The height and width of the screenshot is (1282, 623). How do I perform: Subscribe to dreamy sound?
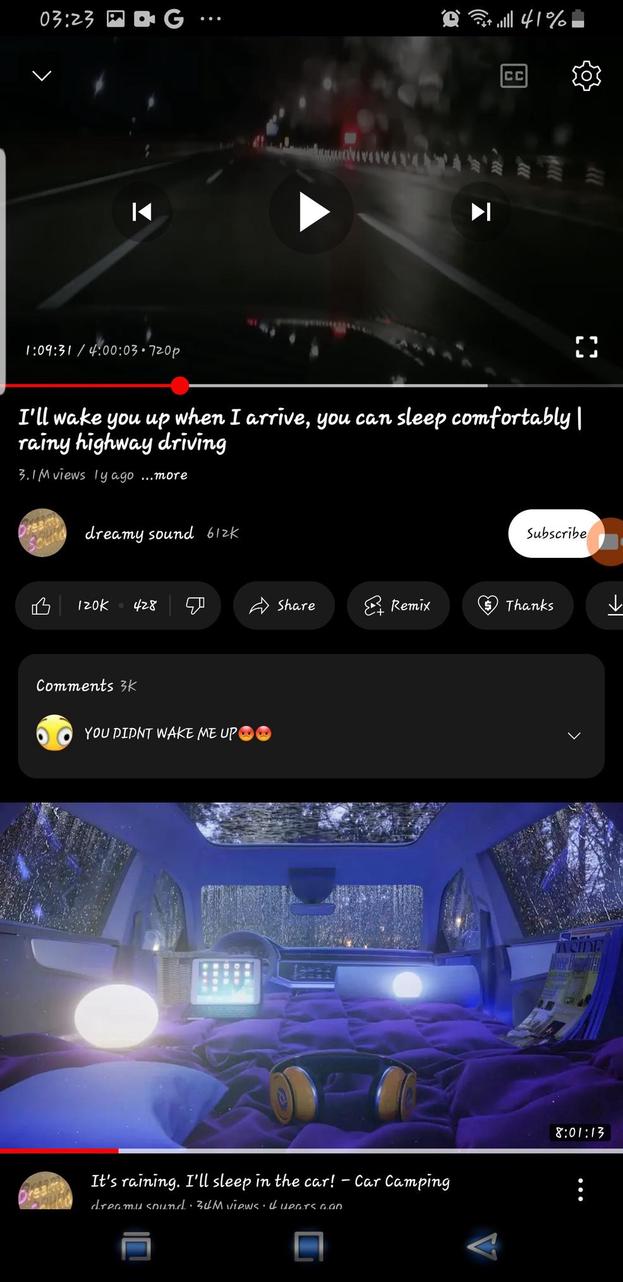point(556,533)
